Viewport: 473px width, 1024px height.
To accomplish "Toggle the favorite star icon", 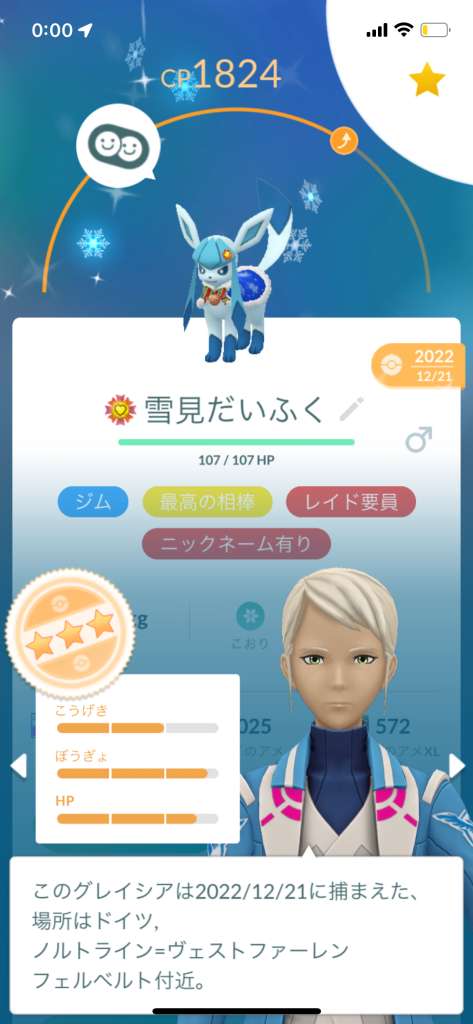I will click(427, 81).
